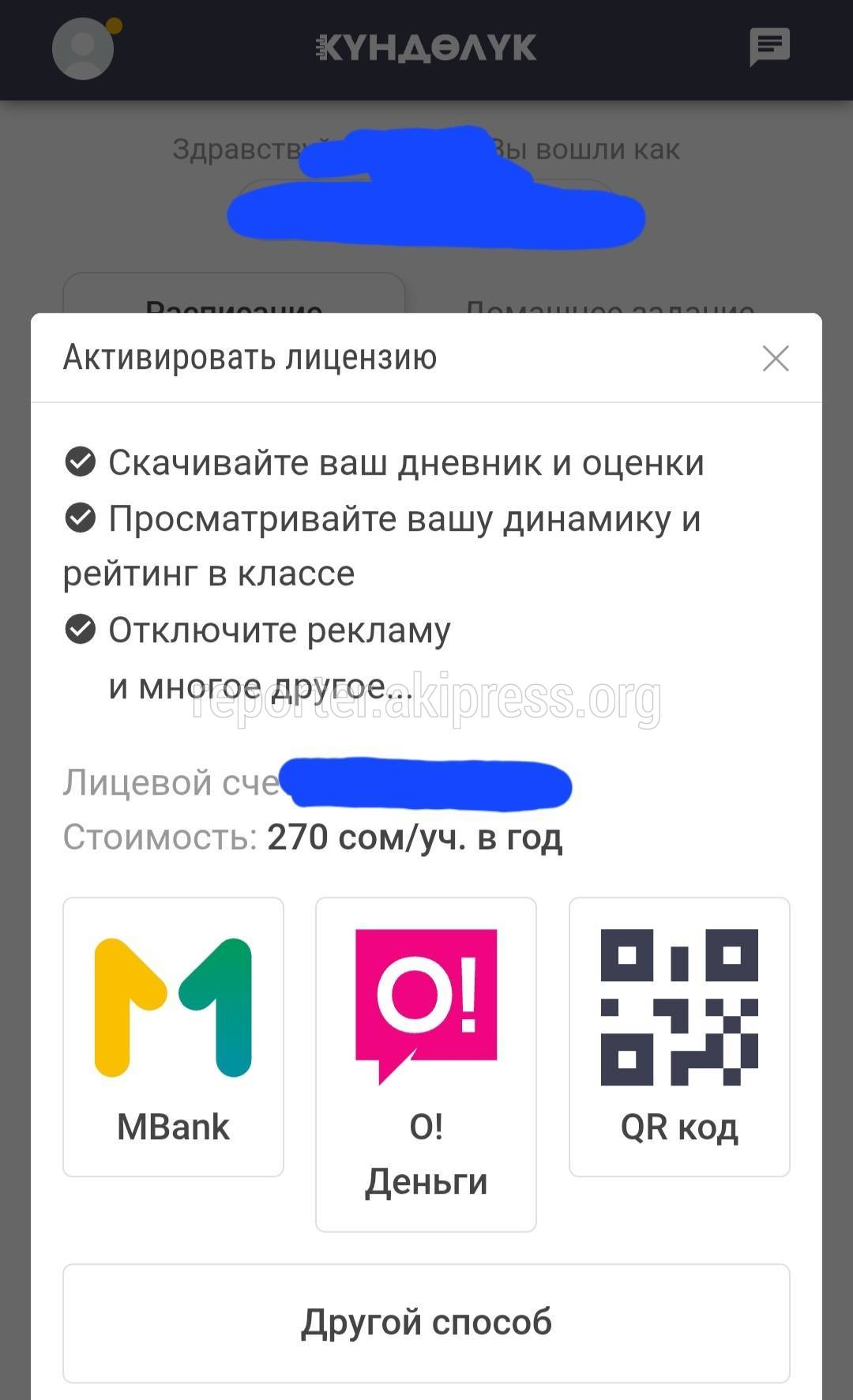Open the profile avatar

coord(83,49)
